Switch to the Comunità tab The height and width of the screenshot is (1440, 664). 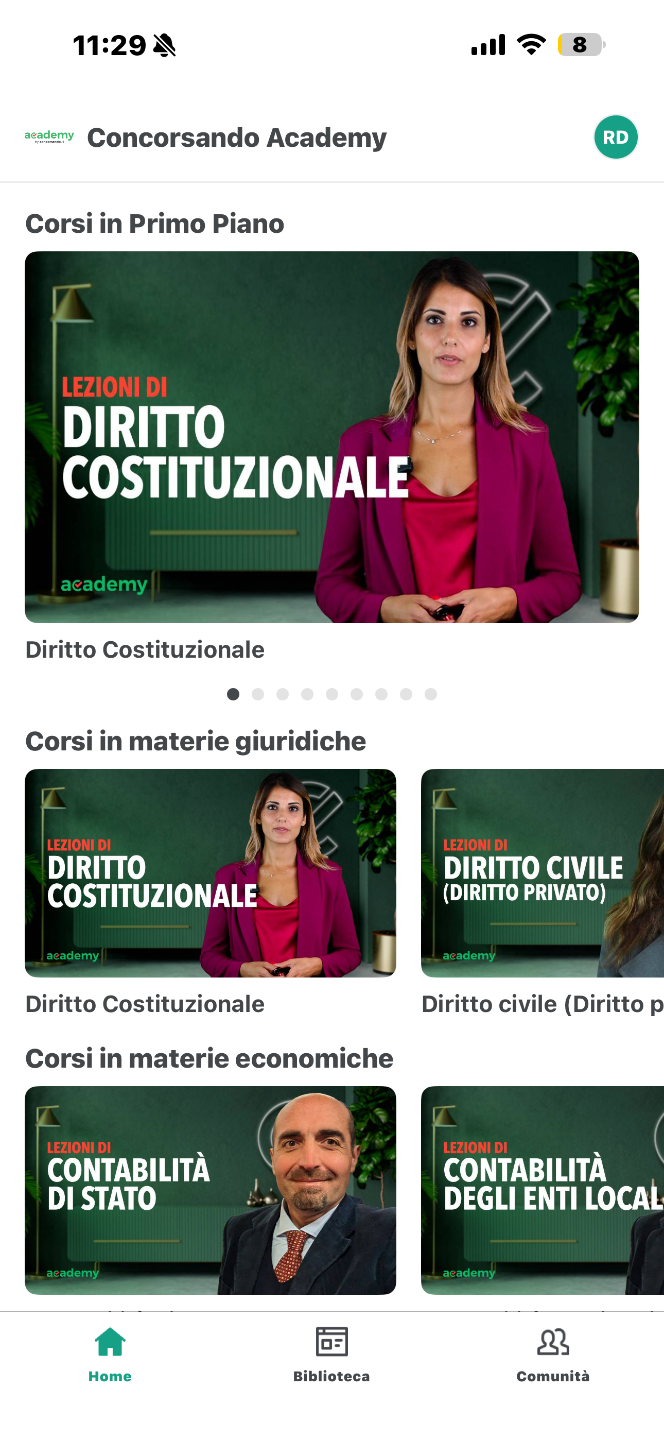553,1354
